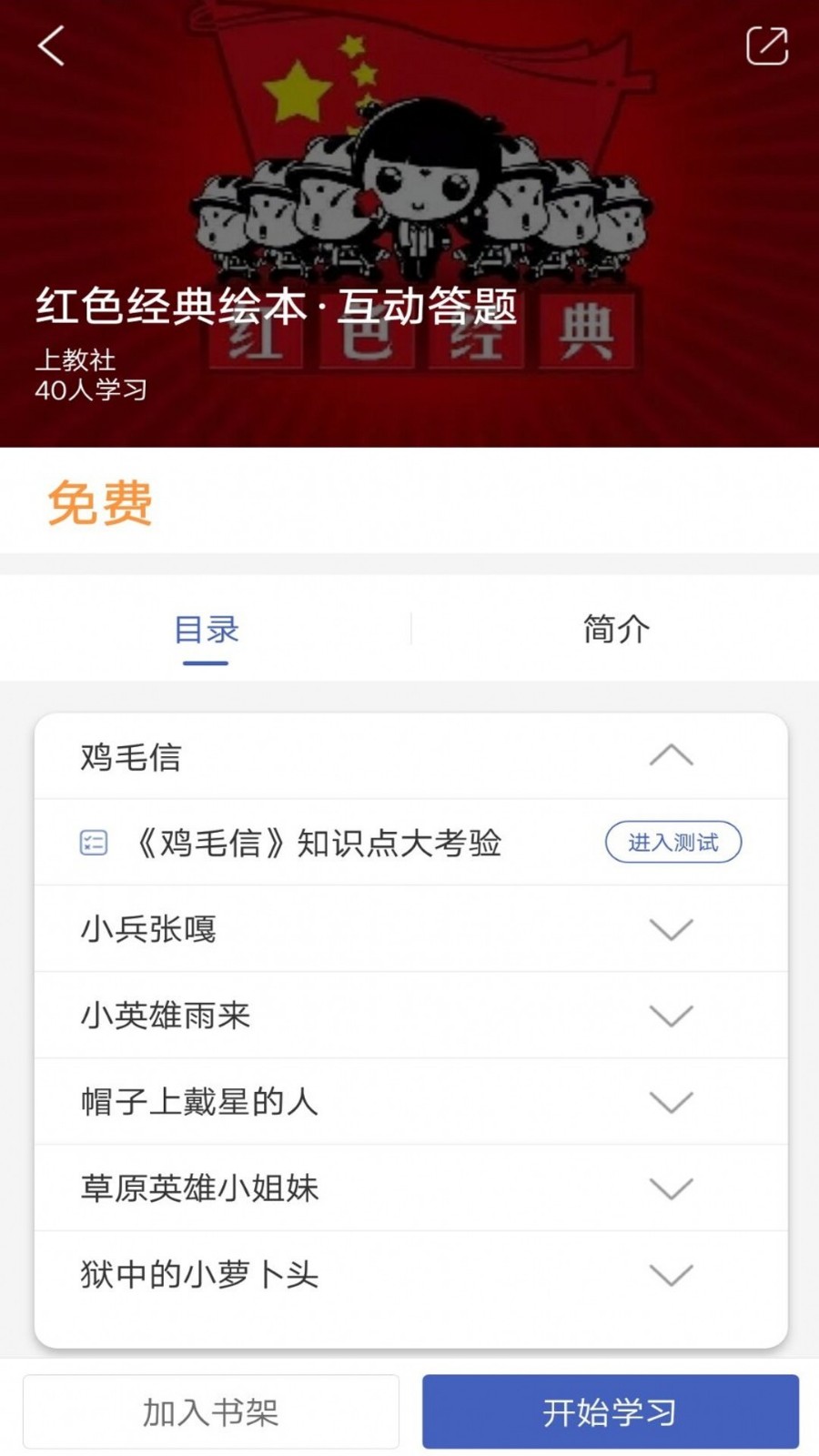Select the 目录 tab
The image size is (819, 1456).
coord(206,630)
